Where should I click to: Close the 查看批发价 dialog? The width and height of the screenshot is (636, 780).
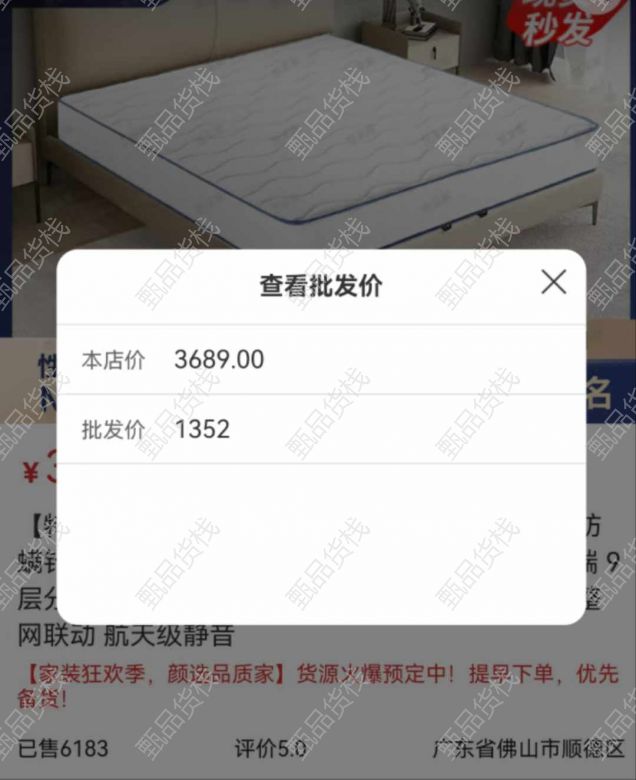[x=553, y=282]
